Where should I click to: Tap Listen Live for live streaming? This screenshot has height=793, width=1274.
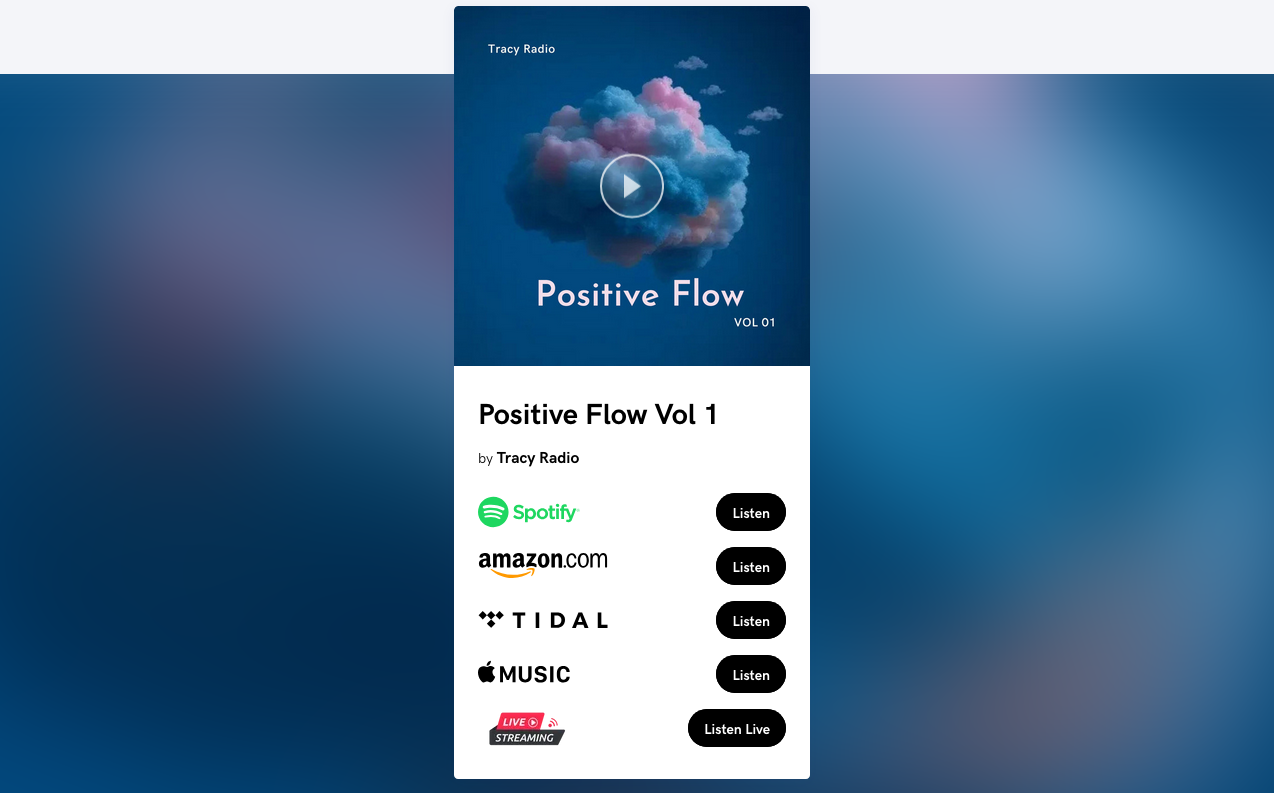(736, 728)
